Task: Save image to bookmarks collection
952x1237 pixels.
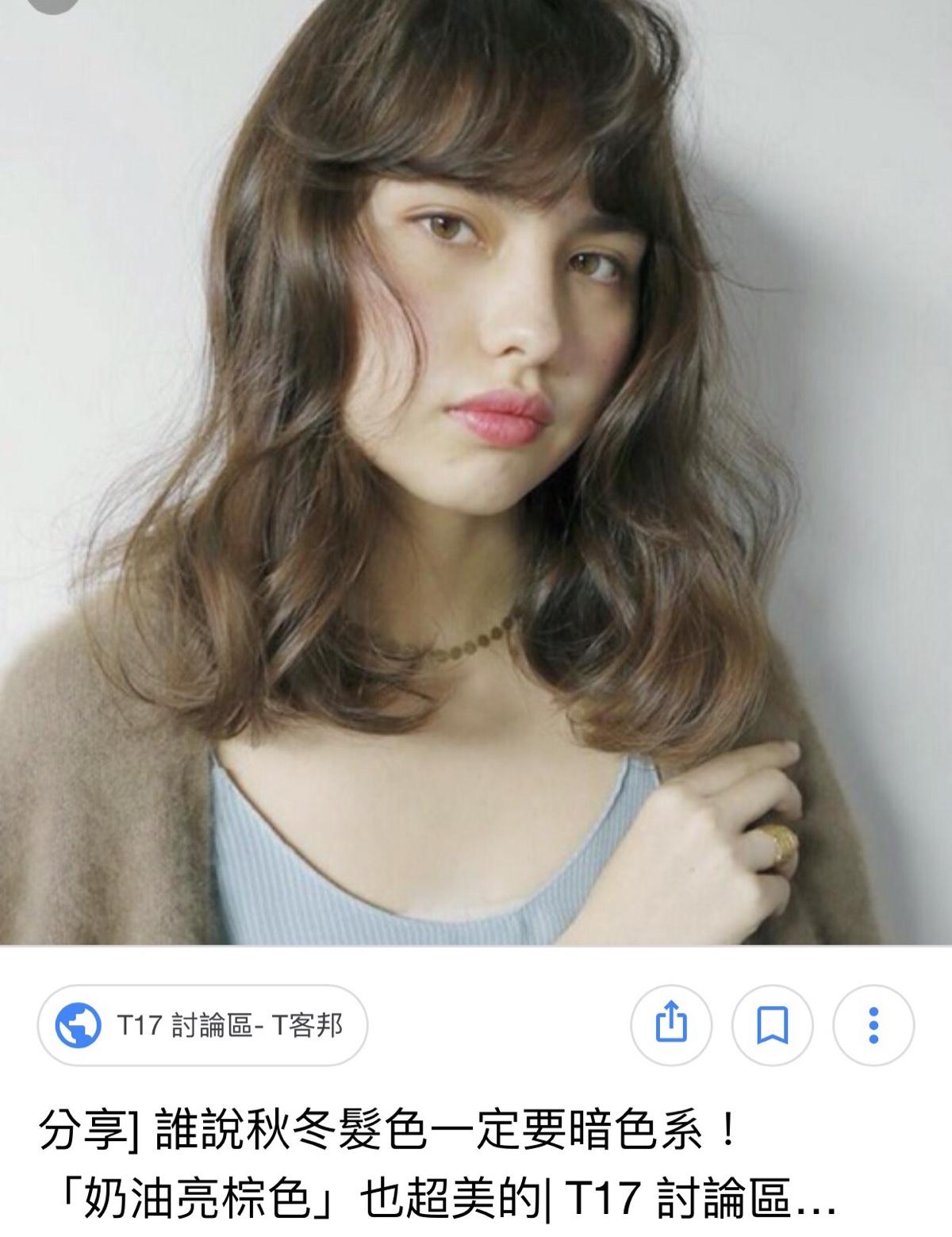Action: coord(772,1025)
